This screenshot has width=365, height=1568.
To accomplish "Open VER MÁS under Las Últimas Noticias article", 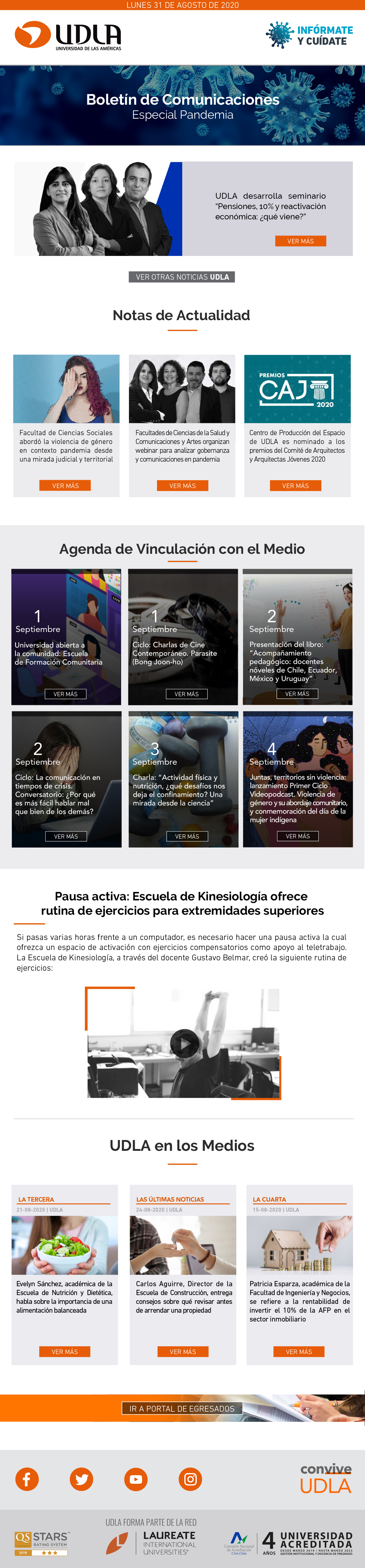I will 183,1352.
